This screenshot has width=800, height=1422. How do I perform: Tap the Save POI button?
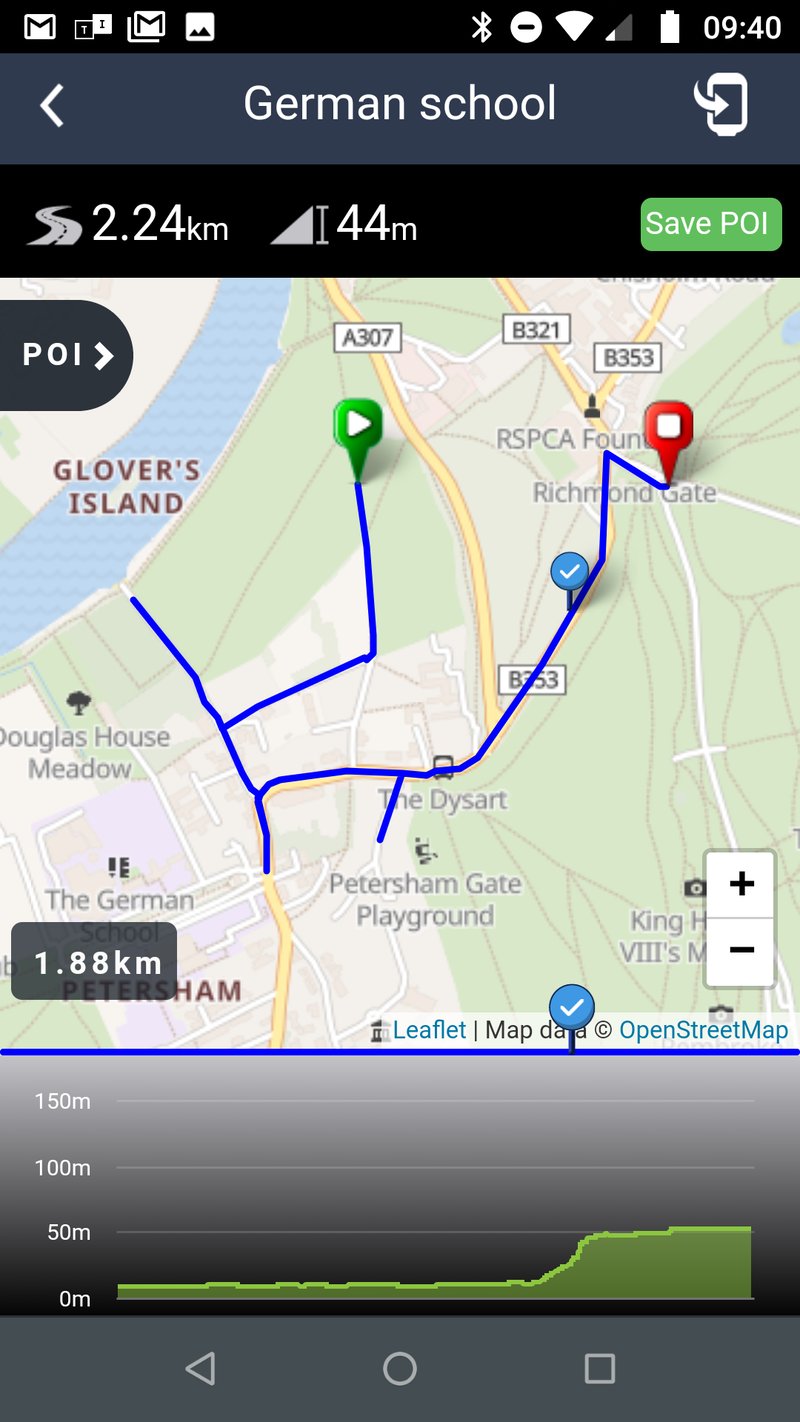click(710, 224)
